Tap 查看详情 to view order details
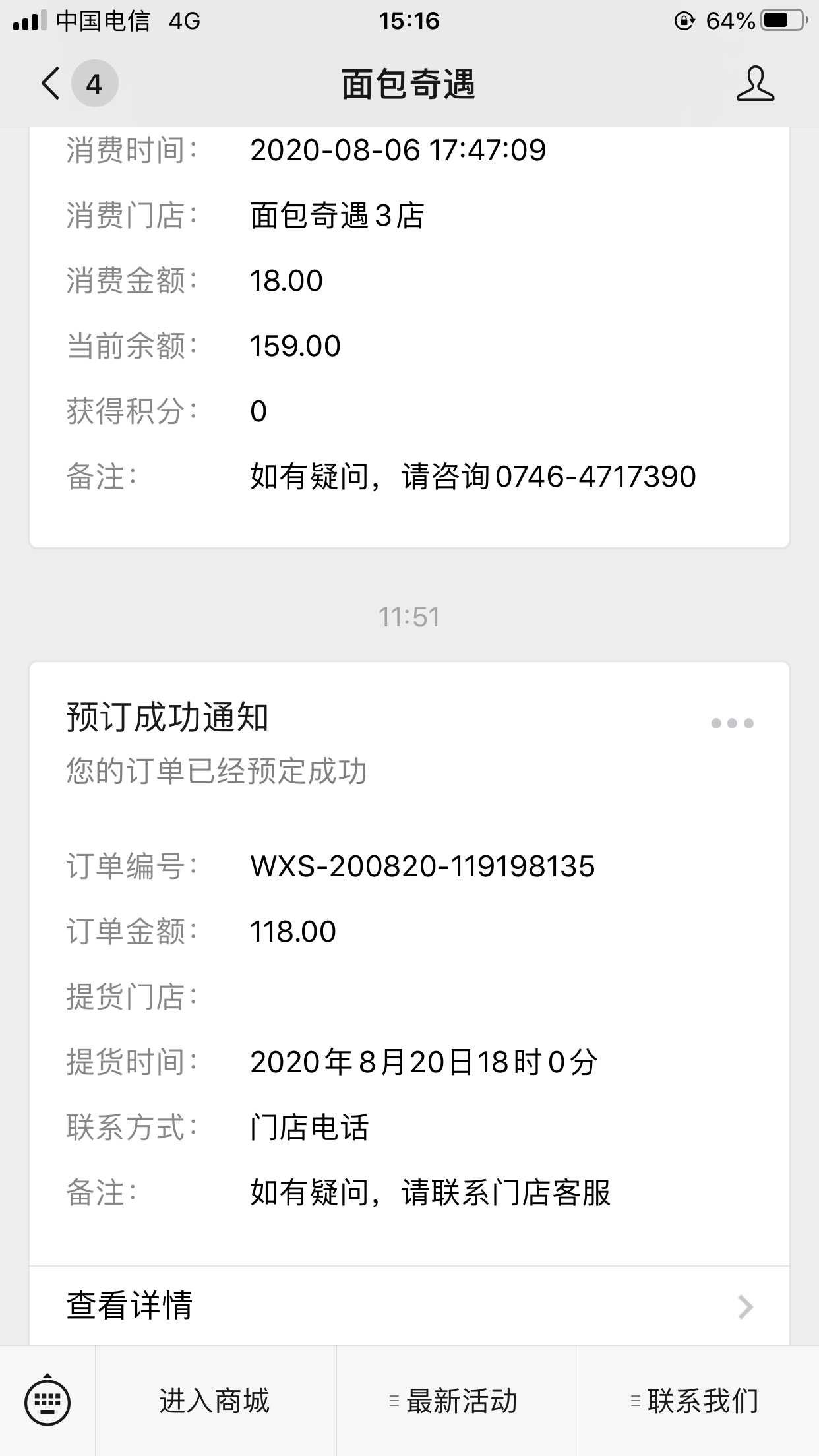The image size is (819, 1456). (409, 1306)
